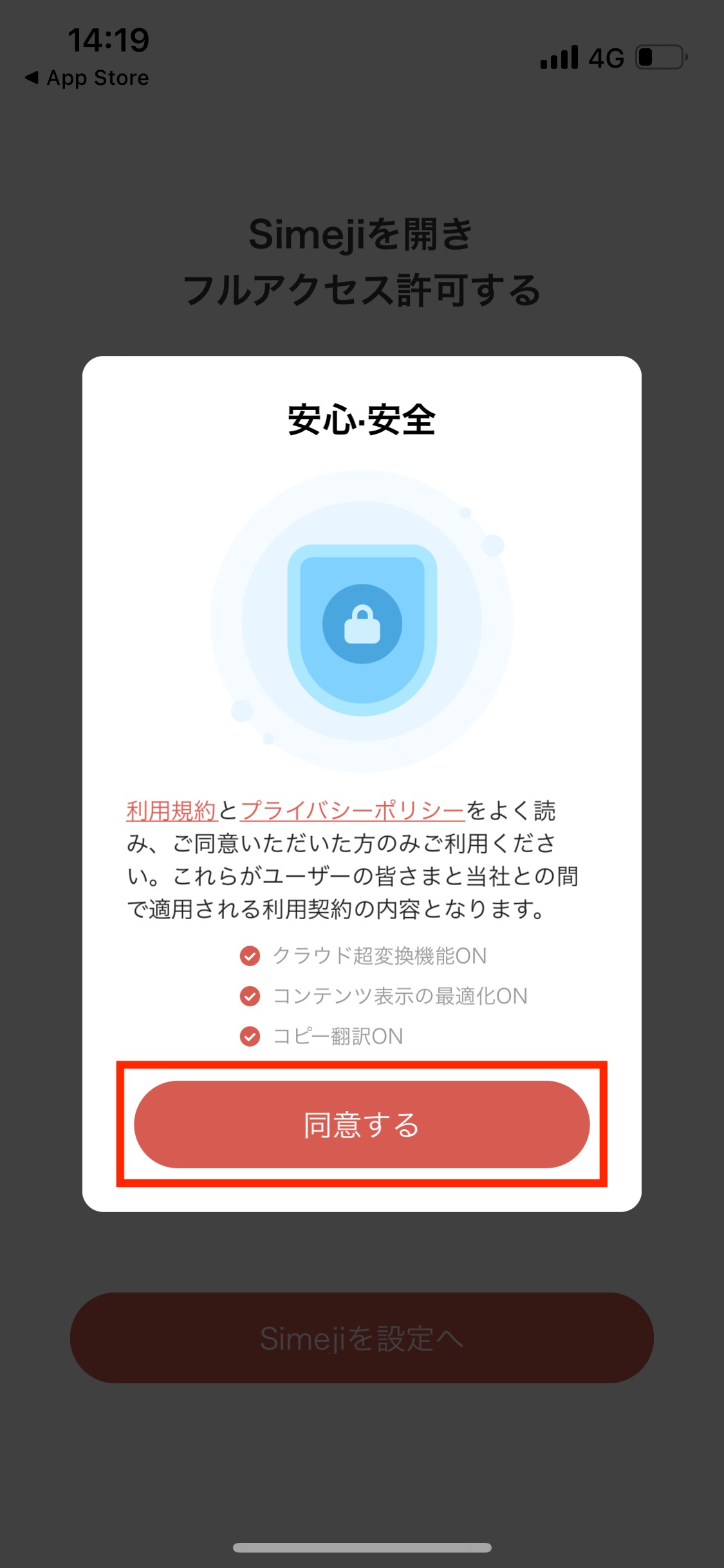Open the プライバシーポリシー privacy policy link
Viewport: 724px width, 1568px height.
351,812
